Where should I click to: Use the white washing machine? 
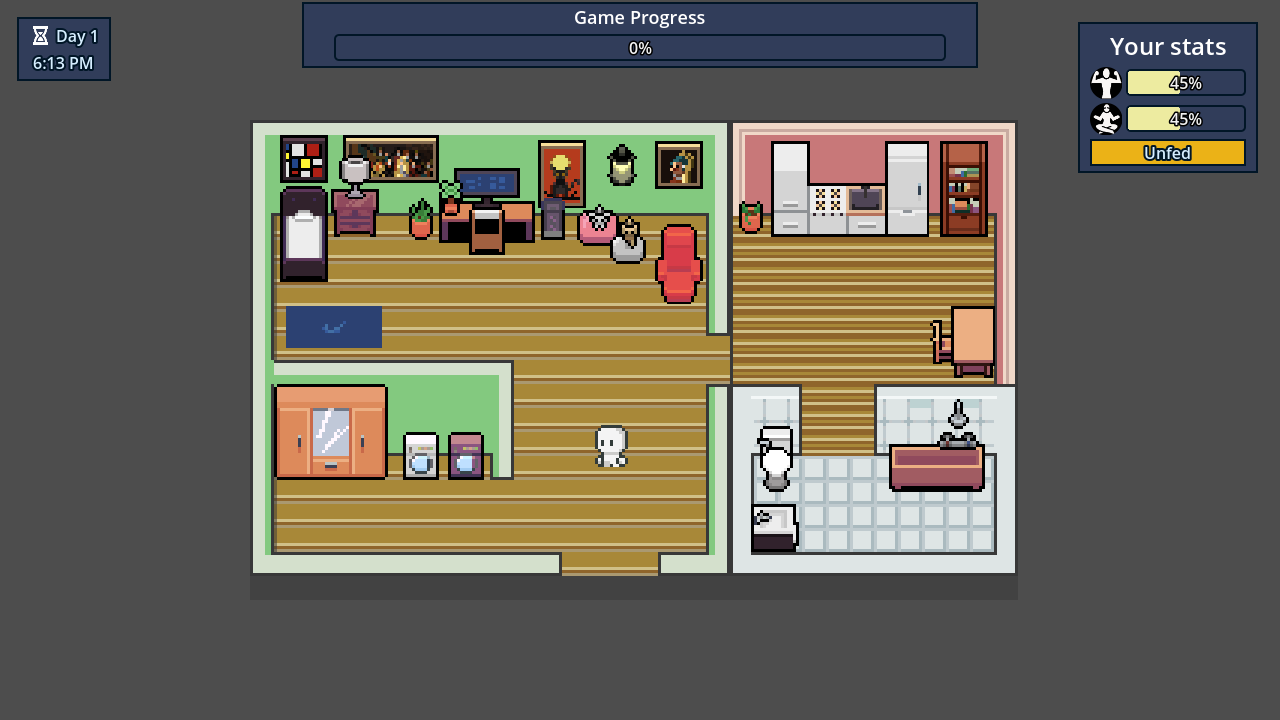pyautogui.click(x=421, y=456)
